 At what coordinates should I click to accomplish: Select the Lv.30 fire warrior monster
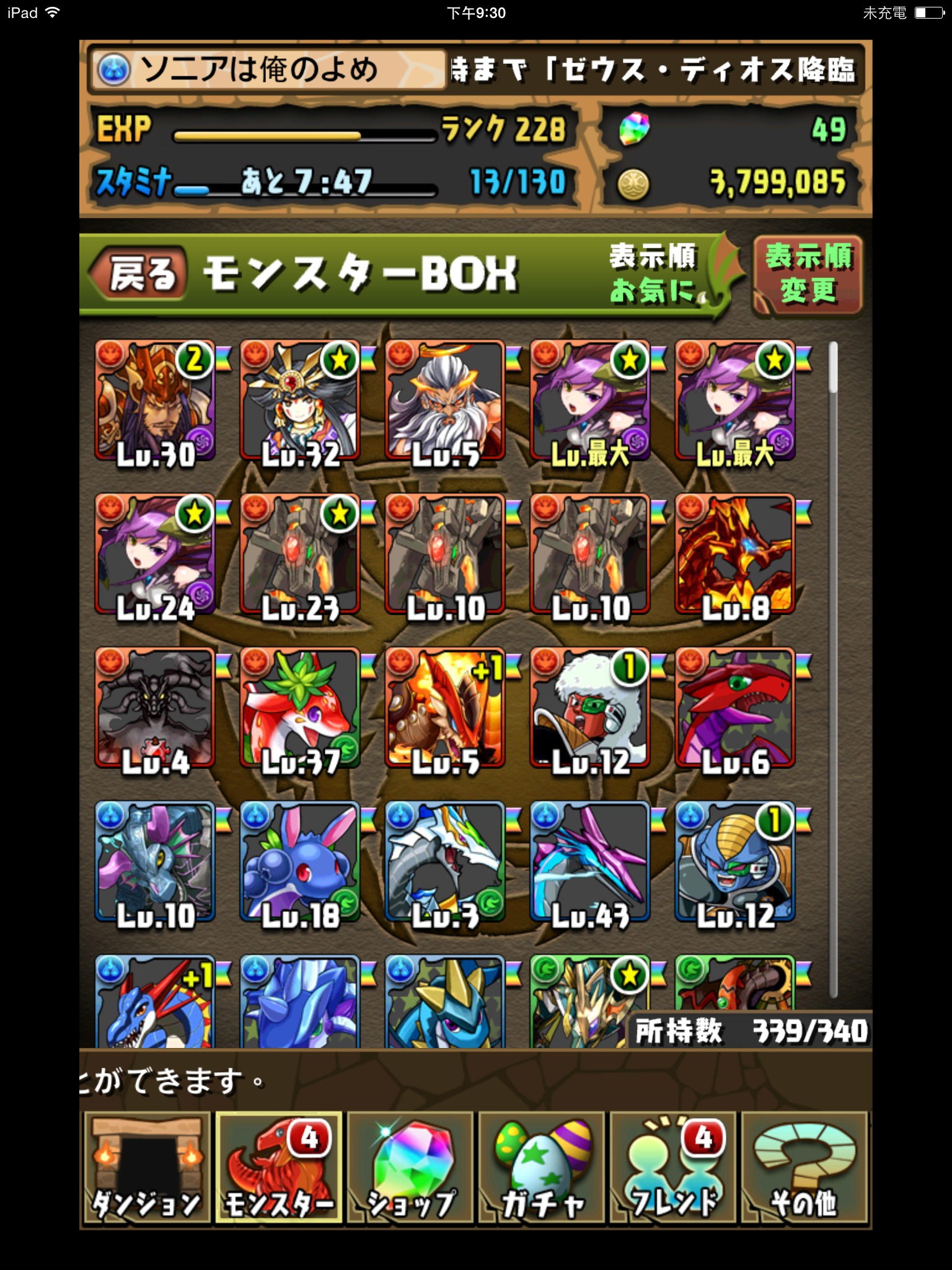(155, 401)
